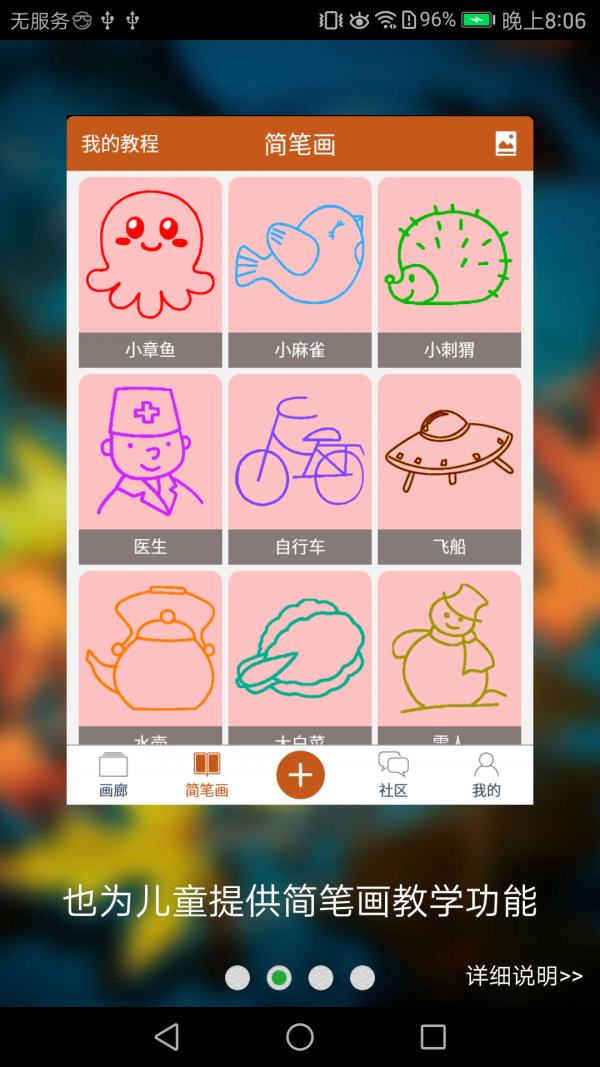Select the third intro page dot
Image resolution: width=600 pixels, height=1067 pixels.
click(x=321, y=977)
